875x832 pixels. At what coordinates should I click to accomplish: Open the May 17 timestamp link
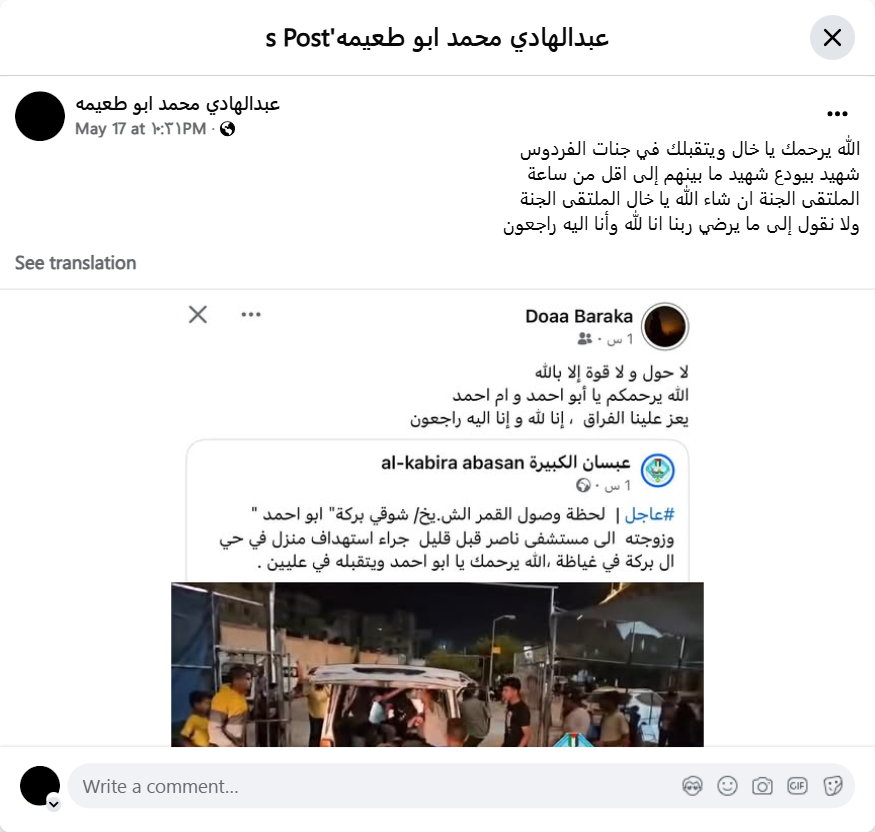click(140, 129)
